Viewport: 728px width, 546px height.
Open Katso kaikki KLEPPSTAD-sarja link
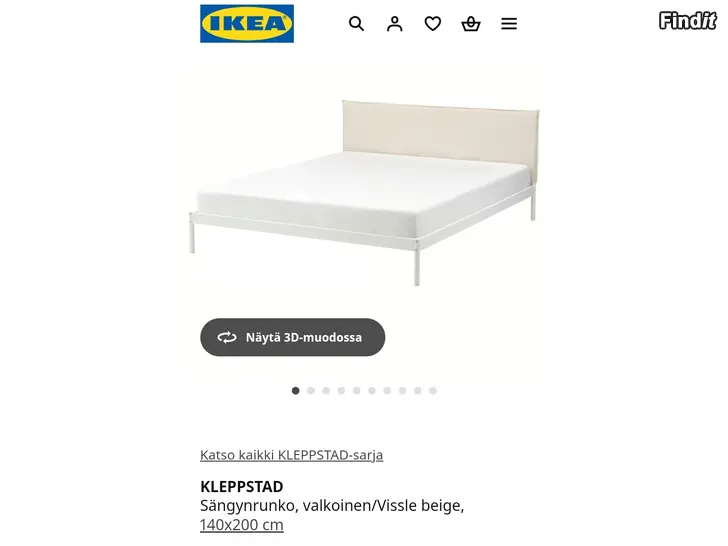point(291,455)
